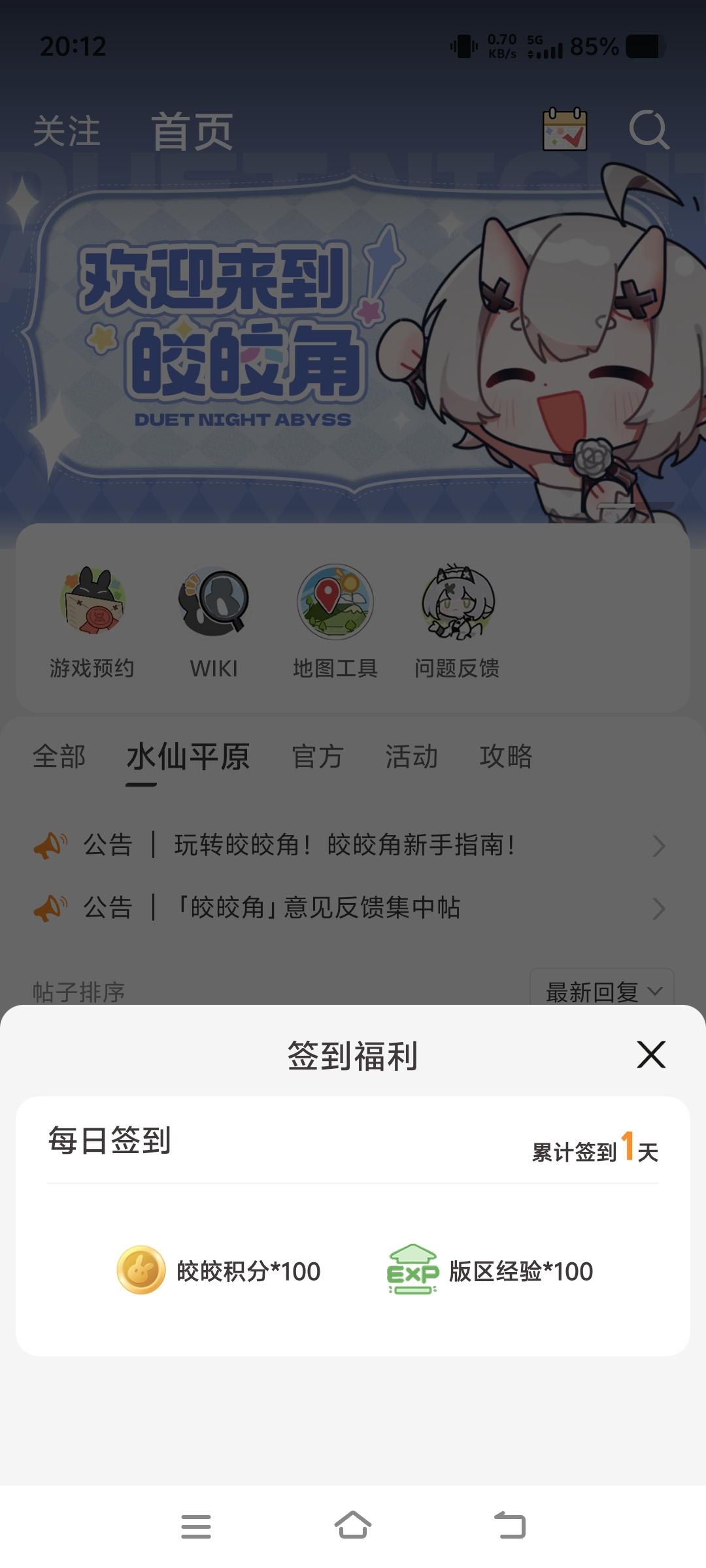
Task: Open the sign-in calendar icon
Action: (x=565, y=129)
